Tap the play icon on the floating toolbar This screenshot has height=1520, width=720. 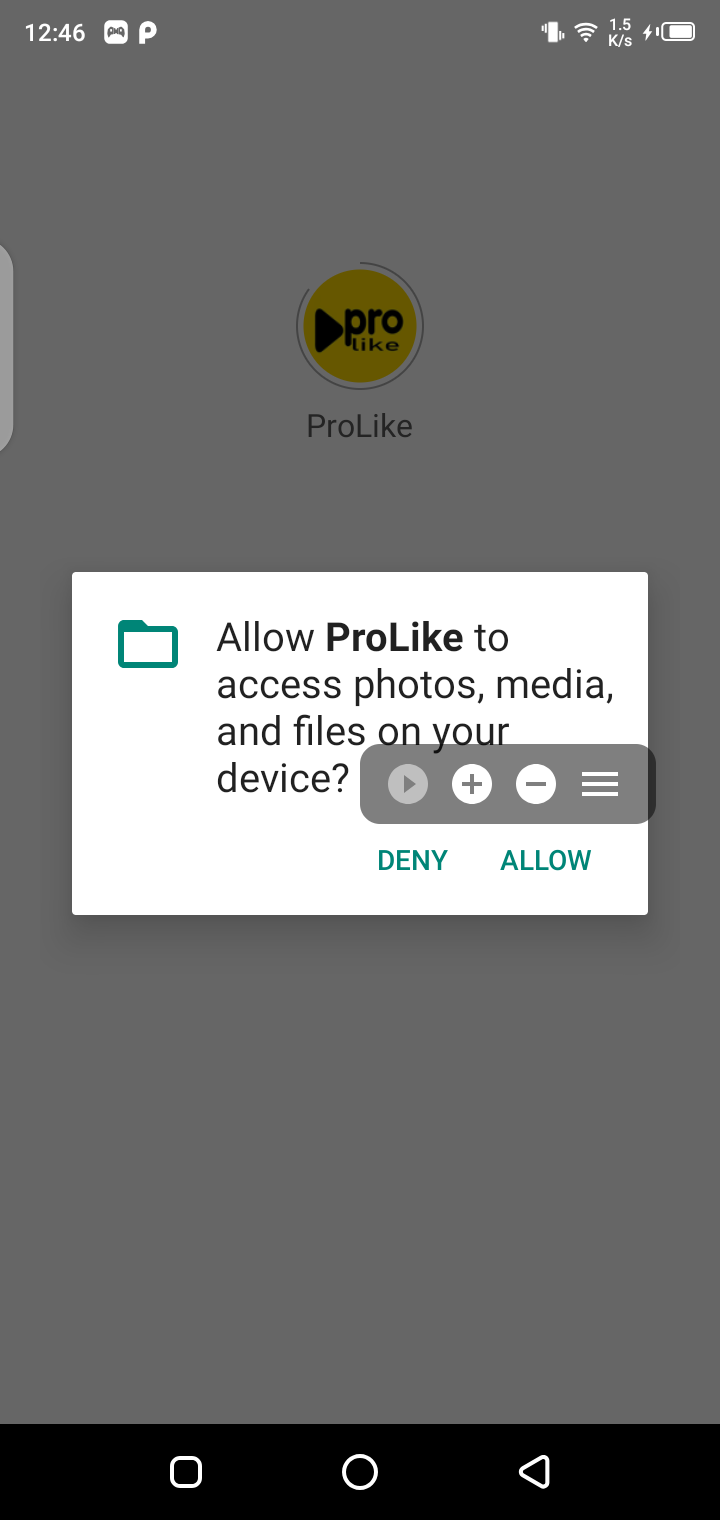point(408,784)
